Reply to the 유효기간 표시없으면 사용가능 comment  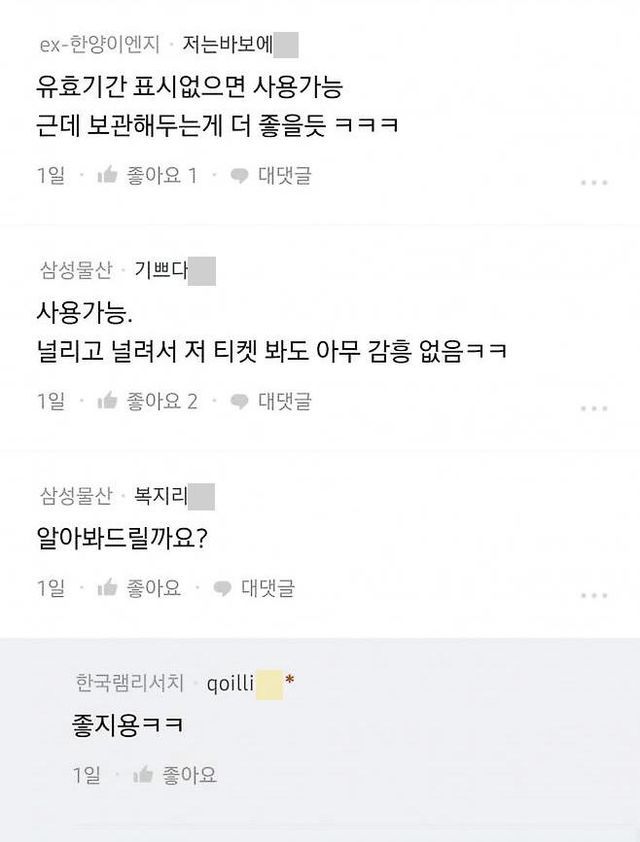click(x=271, y=175)
